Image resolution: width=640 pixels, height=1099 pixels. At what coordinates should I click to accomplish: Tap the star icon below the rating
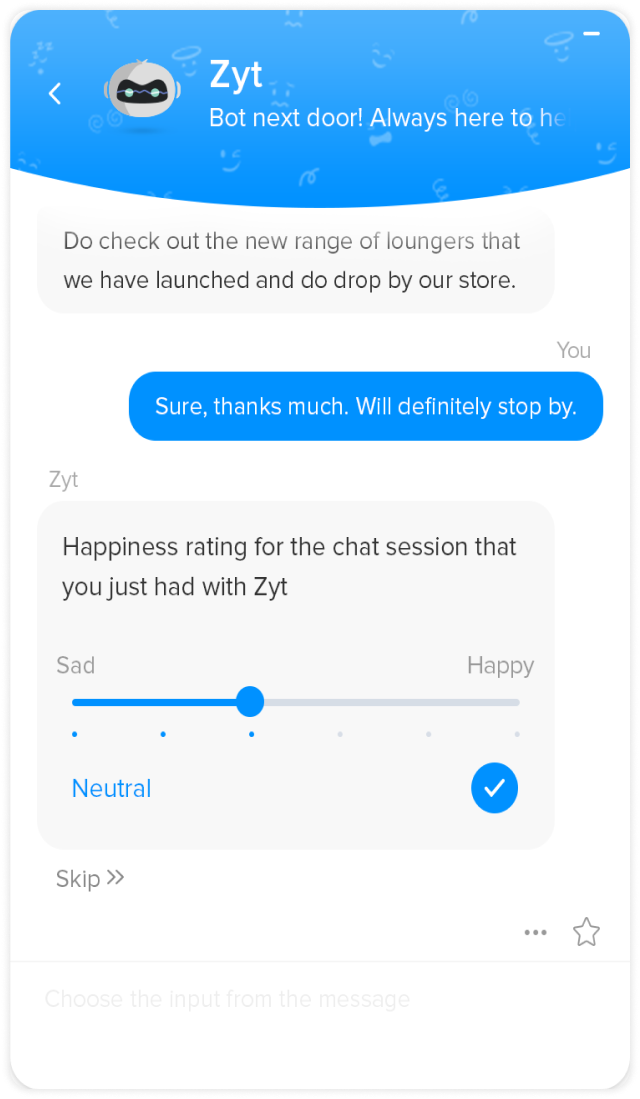pyautogui.click(x=586, y=933)
